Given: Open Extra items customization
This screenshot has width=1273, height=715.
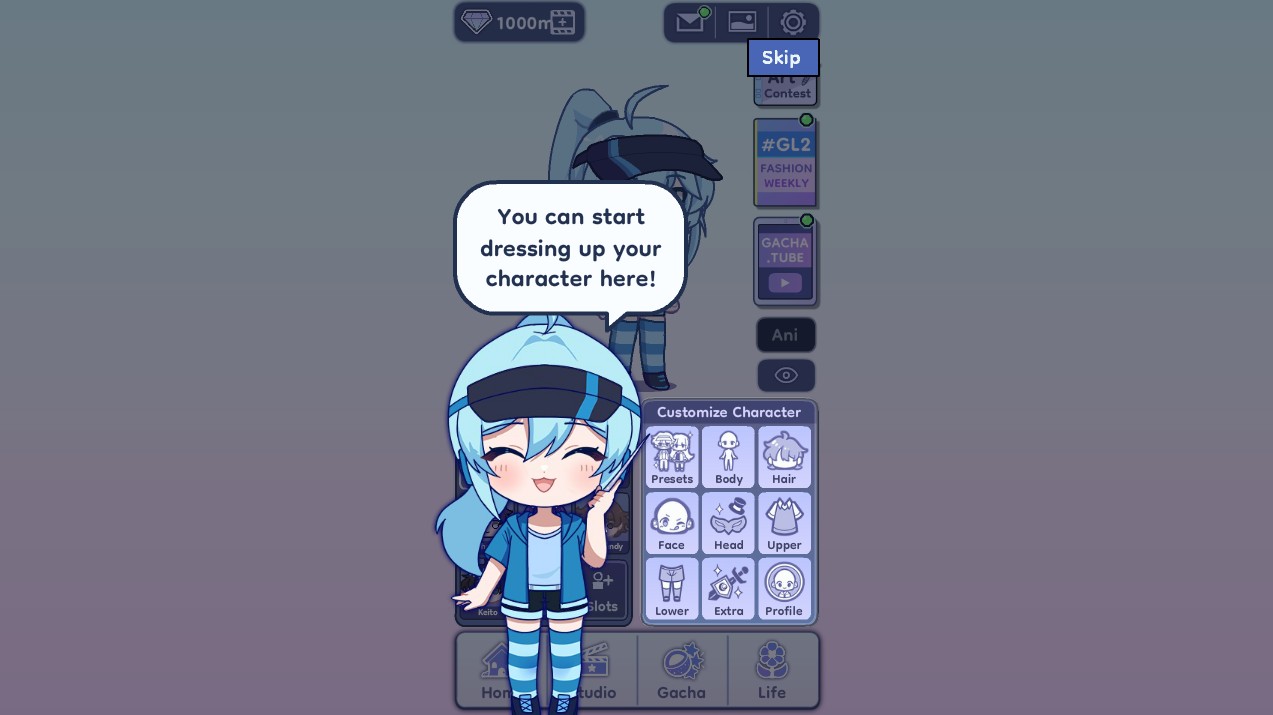Looking at the screenshot, I should click(x=728, y=589).
